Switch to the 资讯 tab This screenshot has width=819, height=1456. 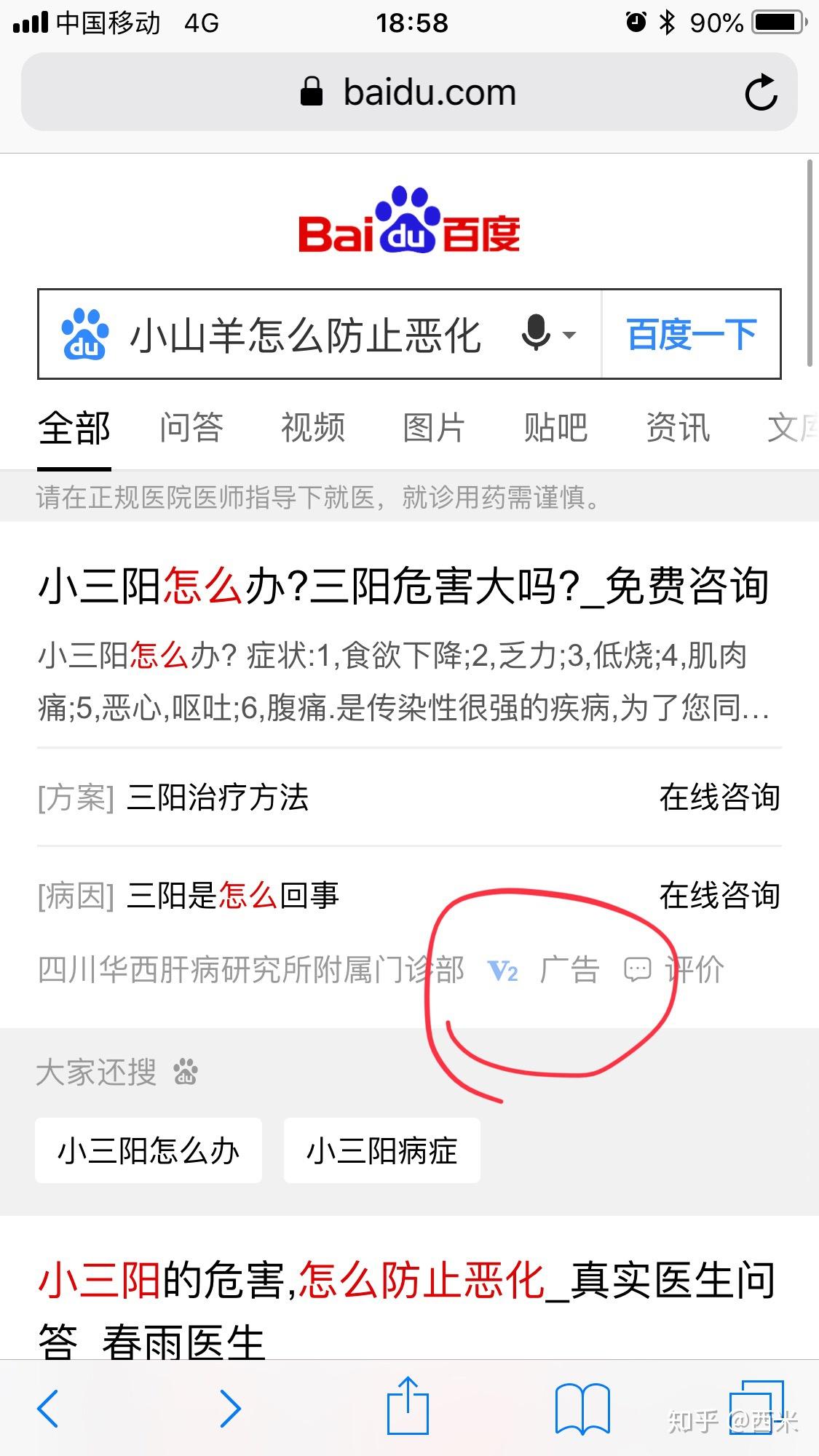click(677, 427)
